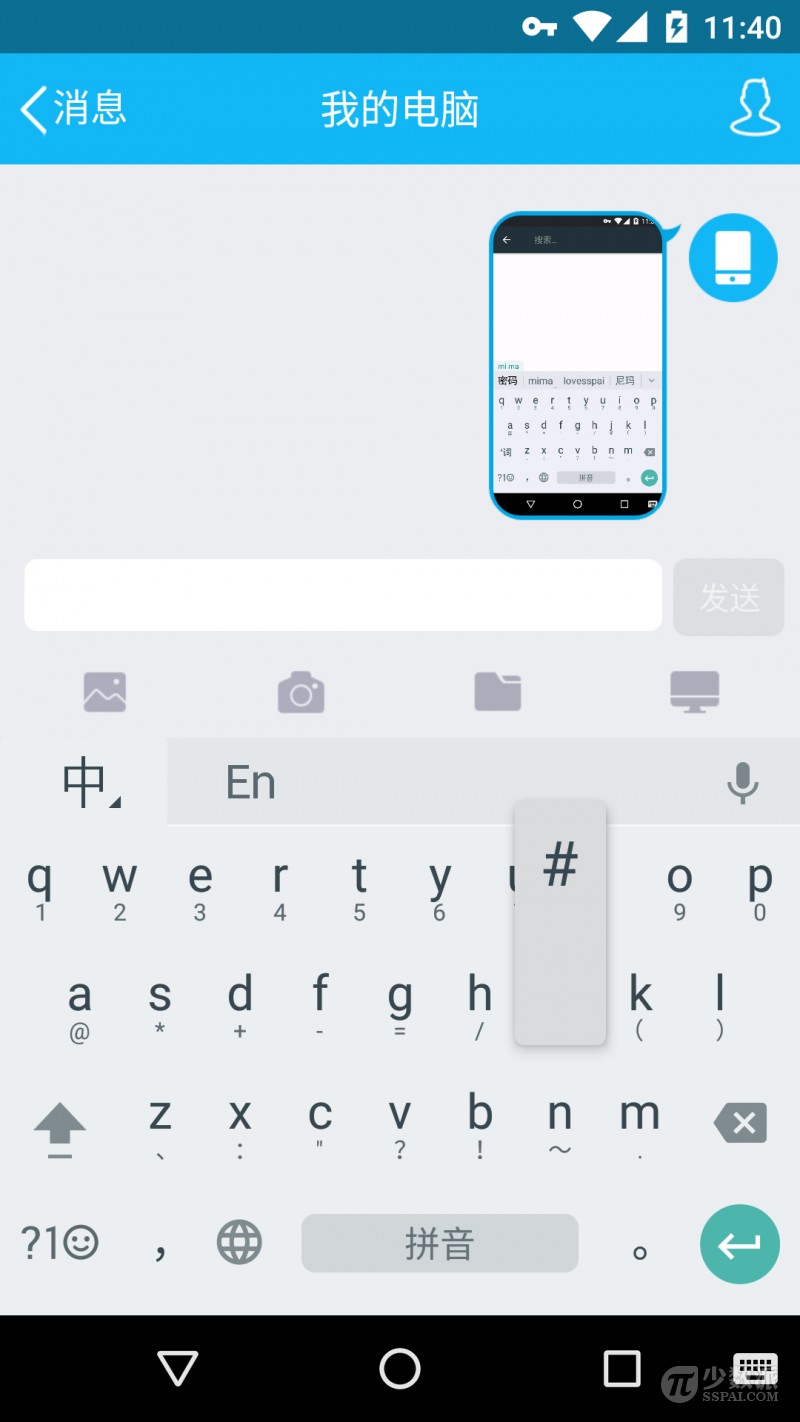
Task: Open the image gallery picker
Action: tap(105, 691)
